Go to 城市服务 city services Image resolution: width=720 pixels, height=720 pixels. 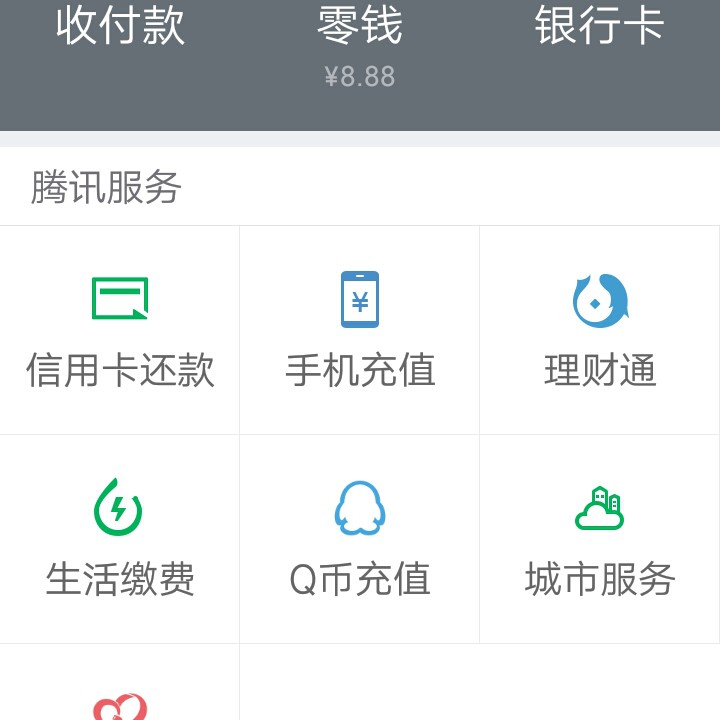tap(600, 539)
